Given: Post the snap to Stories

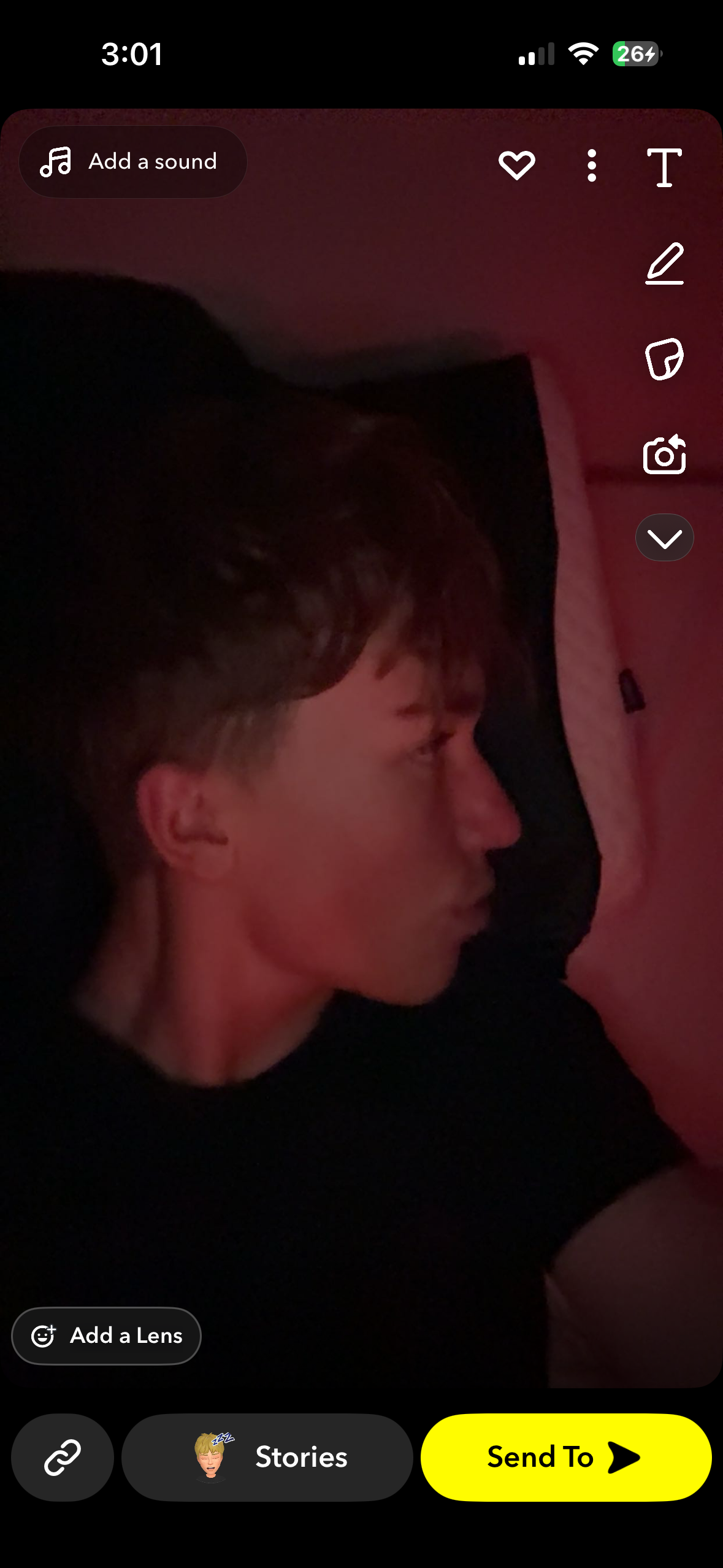Looking at the screenshot, I should click(267, 1457).
